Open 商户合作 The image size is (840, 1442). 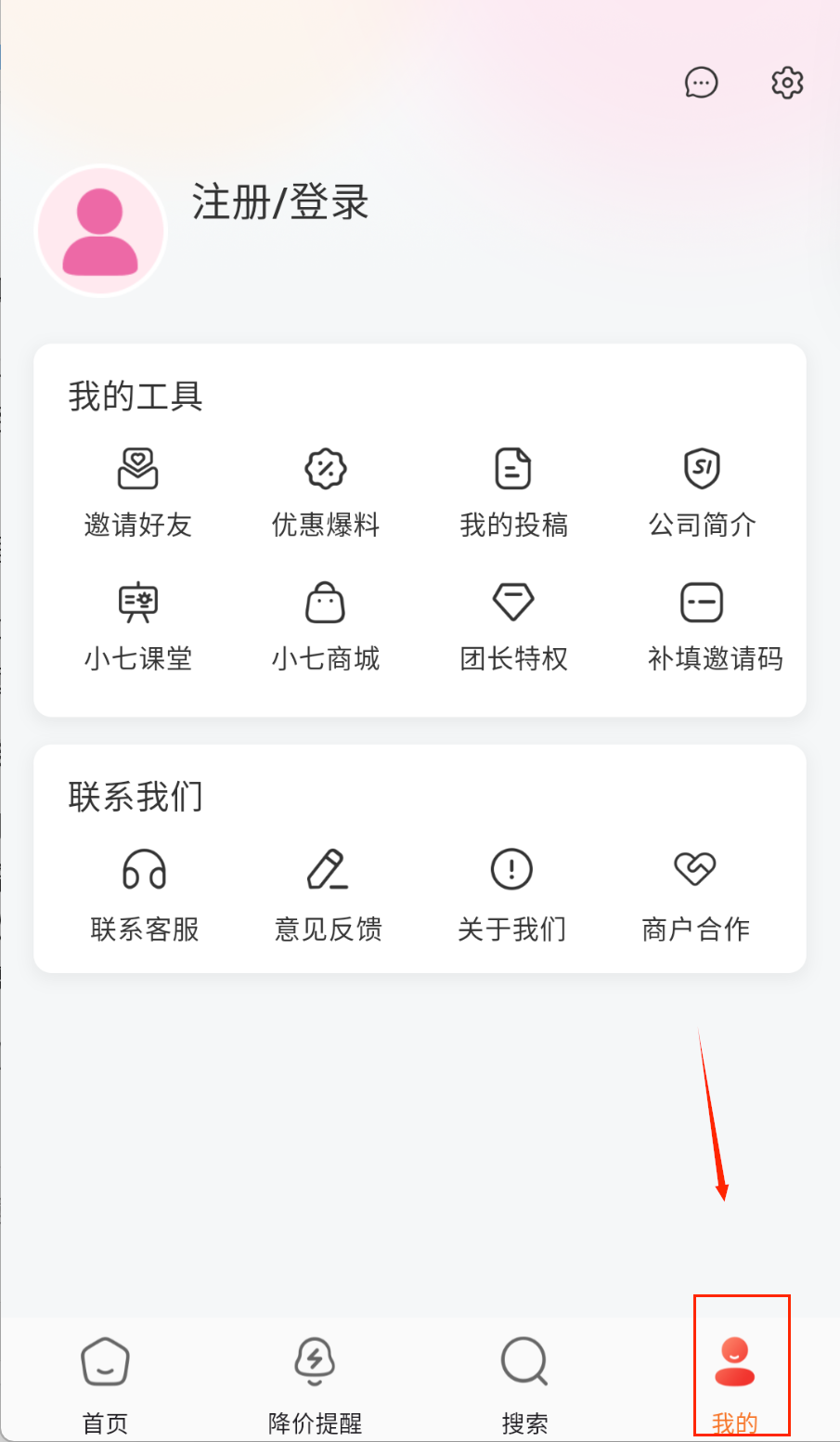tap(695, 894)
